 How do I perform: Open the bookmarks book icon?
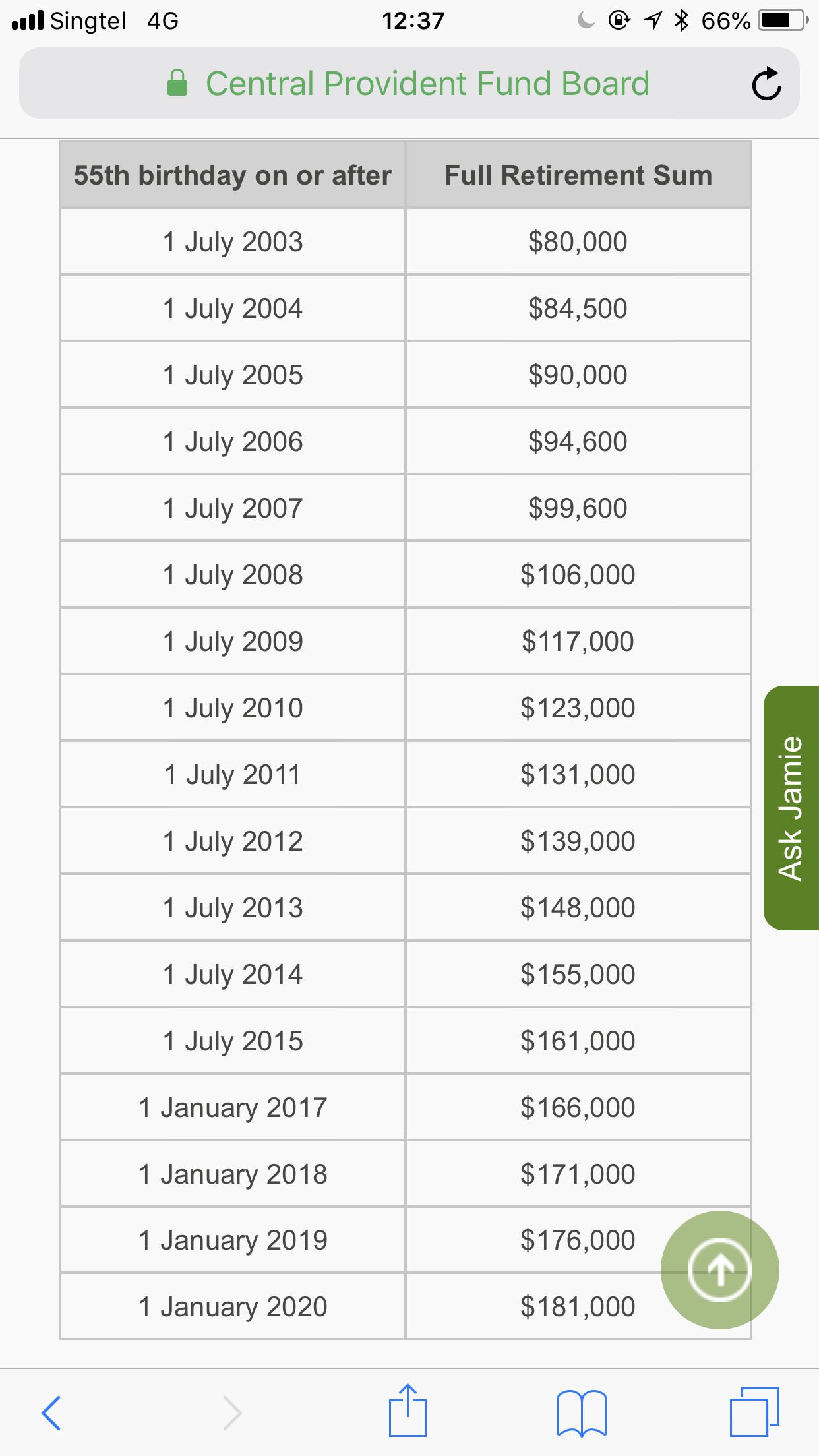[x=582, y=1412]
